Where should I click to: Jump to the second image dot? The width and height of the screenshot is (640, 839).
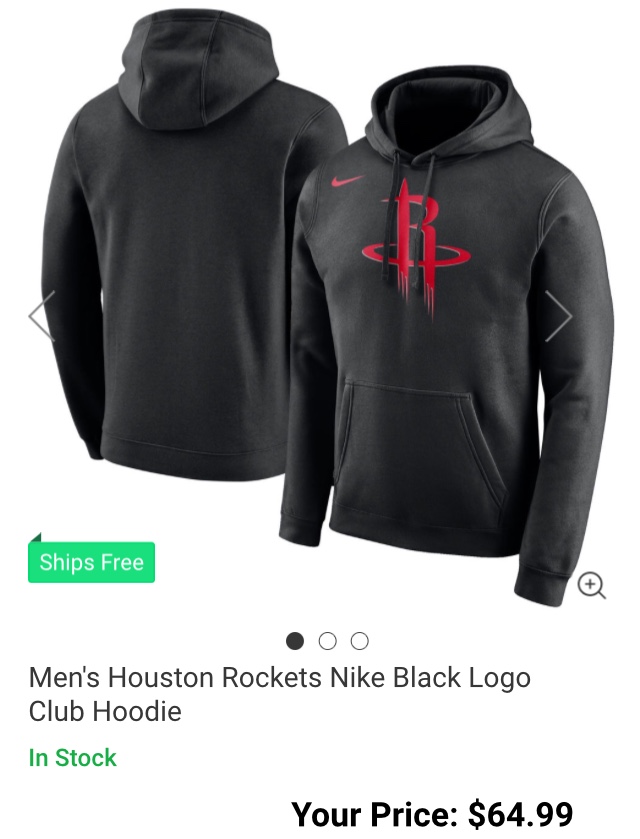pyautogui.click(x=327, y=640)
